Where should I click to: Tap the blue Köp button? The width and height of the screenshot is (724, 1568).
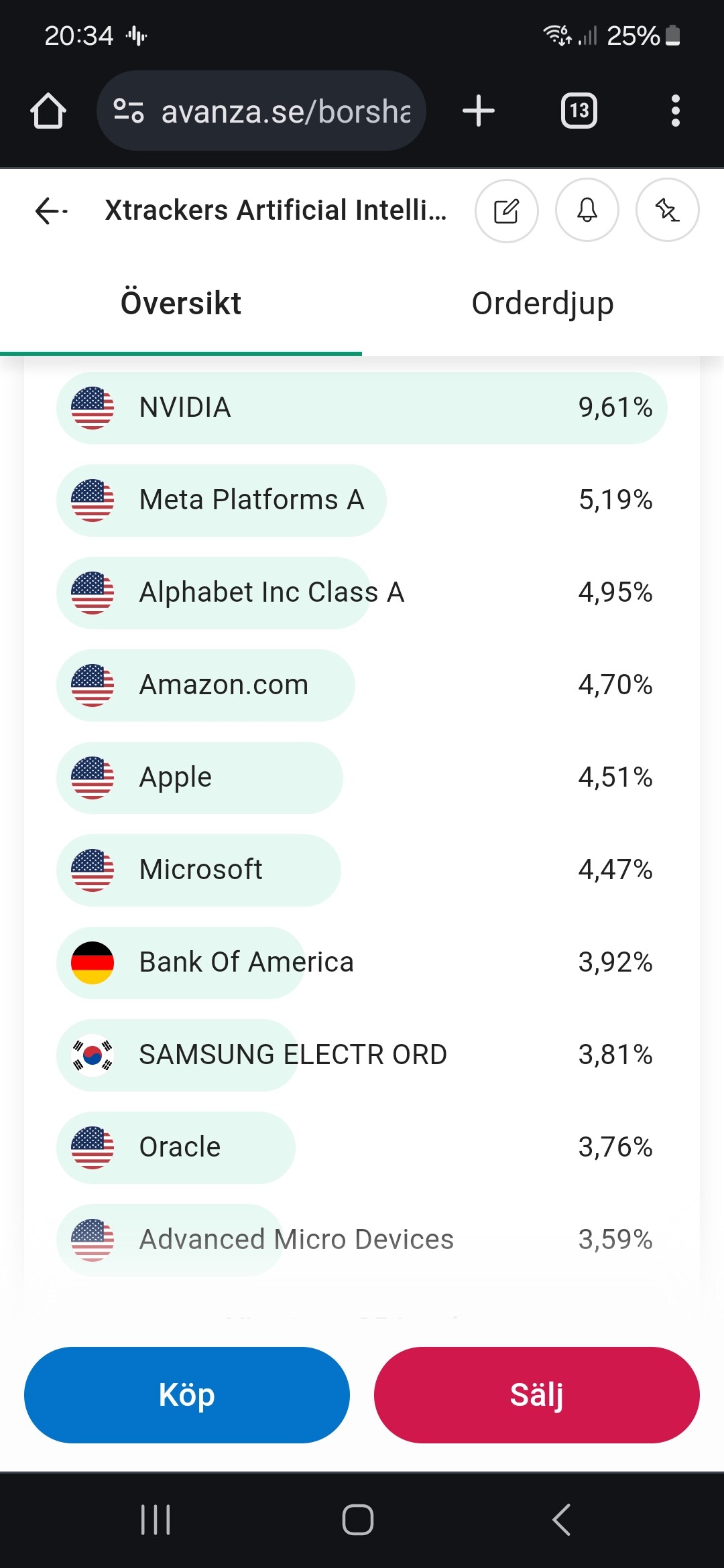186,1395
